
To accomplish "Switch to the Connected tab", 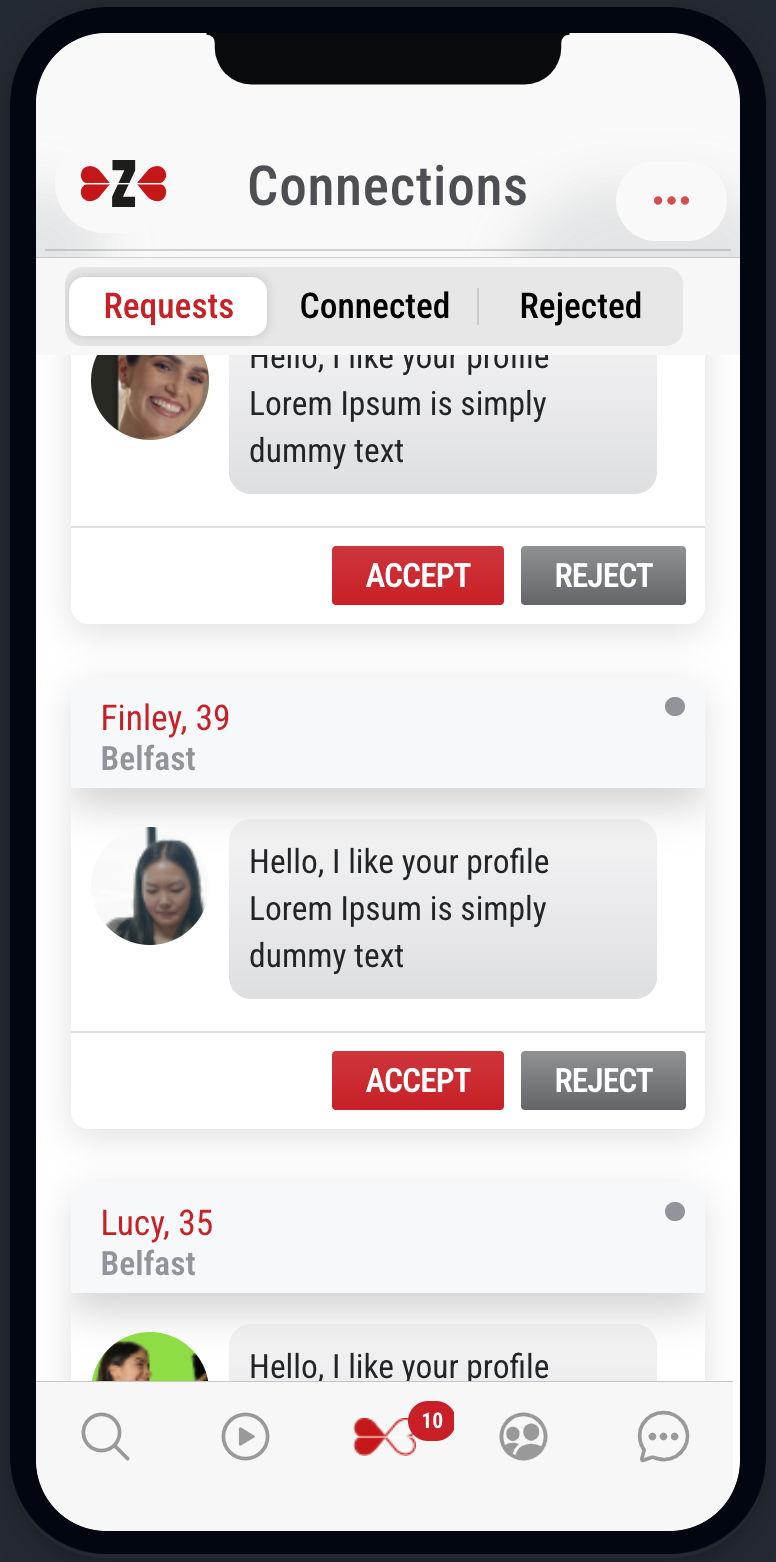I will (x=374, y=306).
